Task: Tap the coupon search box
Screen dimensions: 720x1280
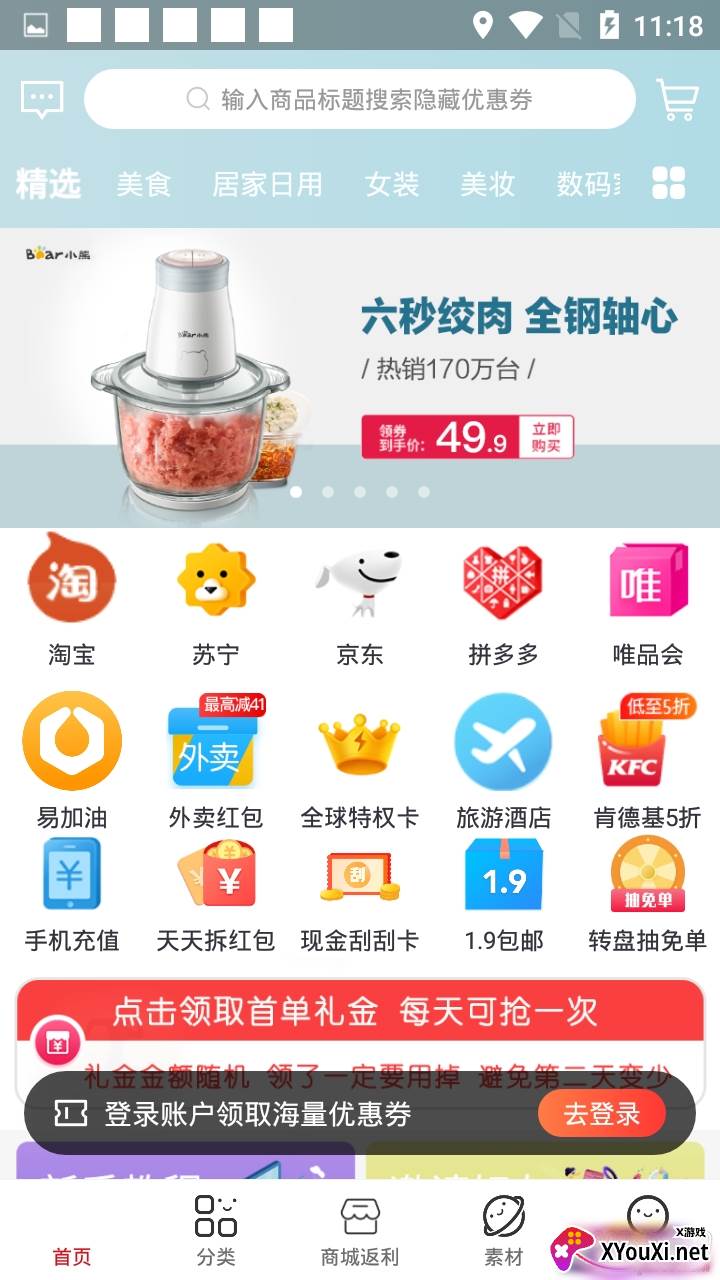Action: (360, 99)
